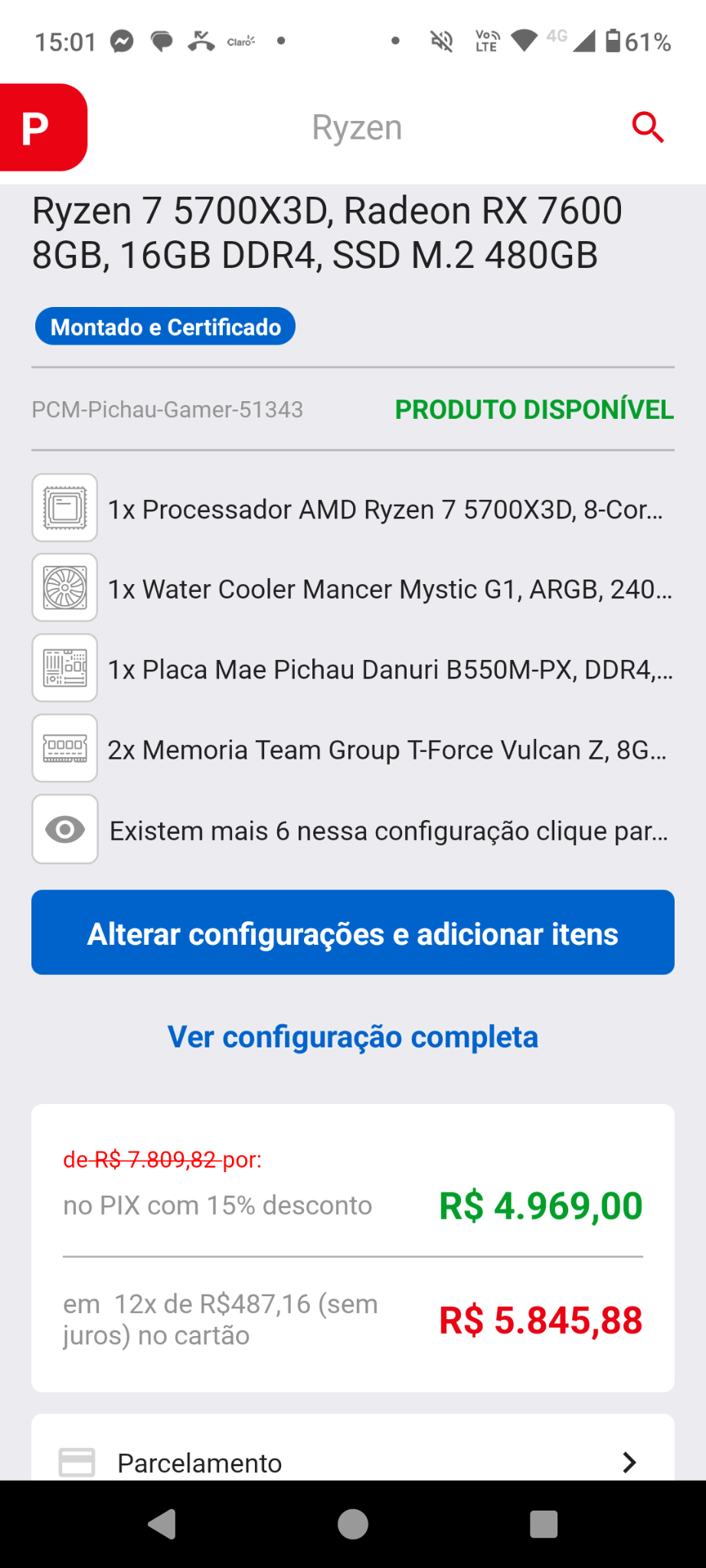Show the 6 more items in configuration

tap(353, 830)
